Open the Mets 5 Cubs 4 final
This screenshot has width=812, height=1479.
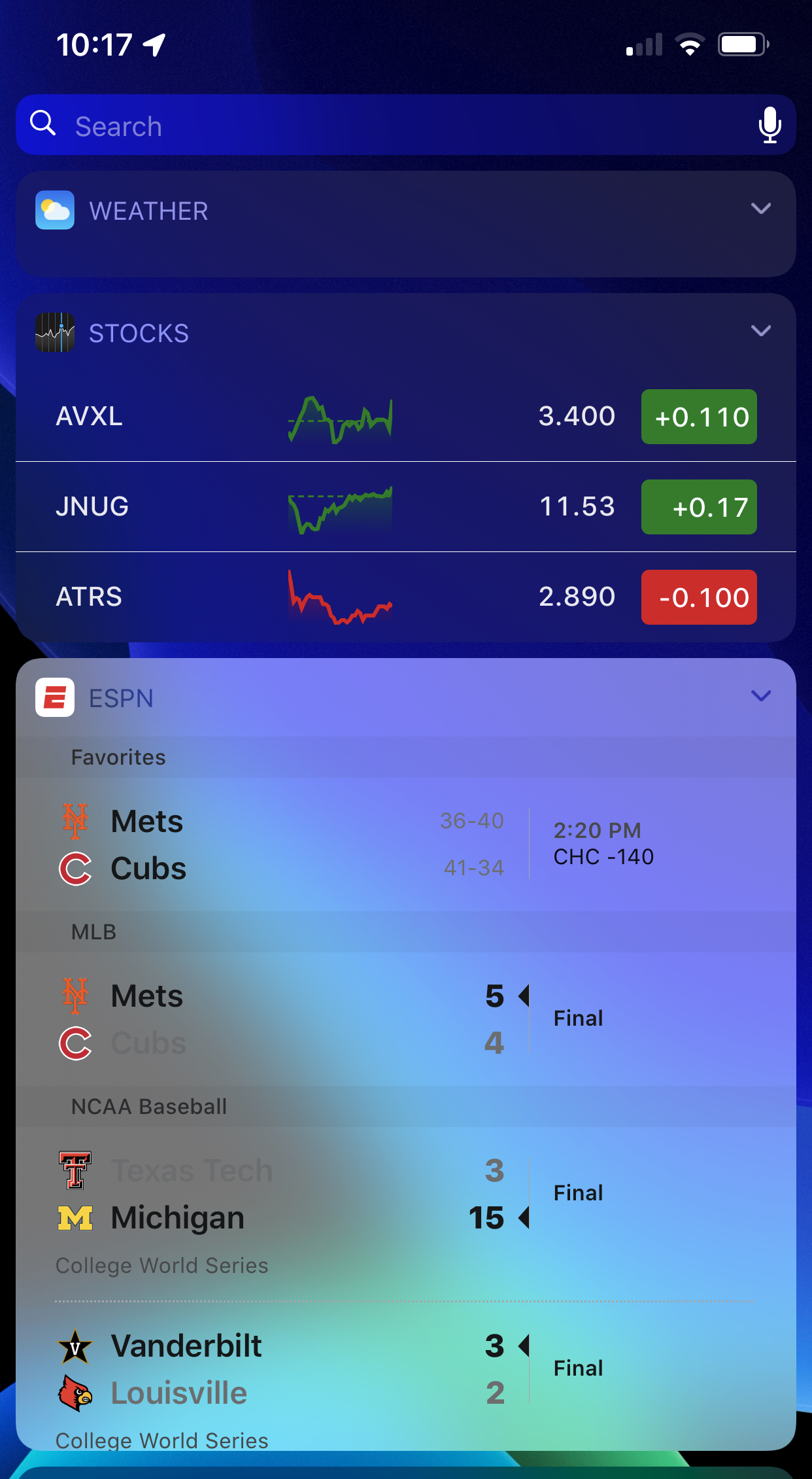pos(405,1019)
